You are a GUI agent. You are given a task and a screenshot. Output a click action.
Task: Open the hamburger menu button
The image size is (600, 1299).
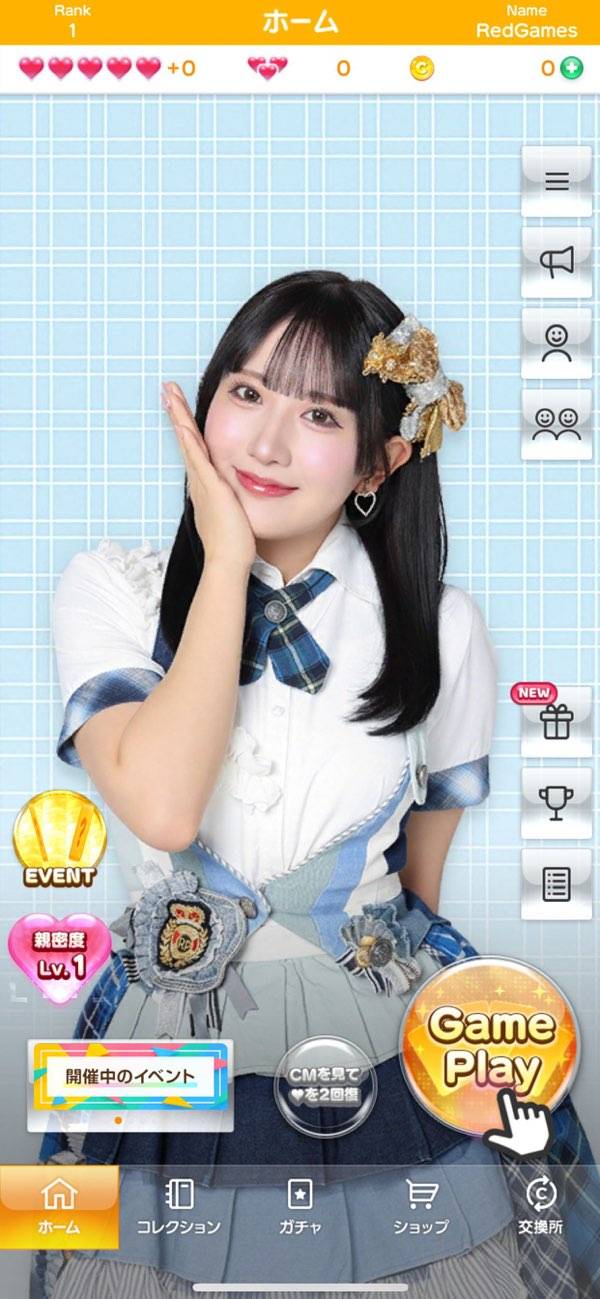(x=556, y=182)
